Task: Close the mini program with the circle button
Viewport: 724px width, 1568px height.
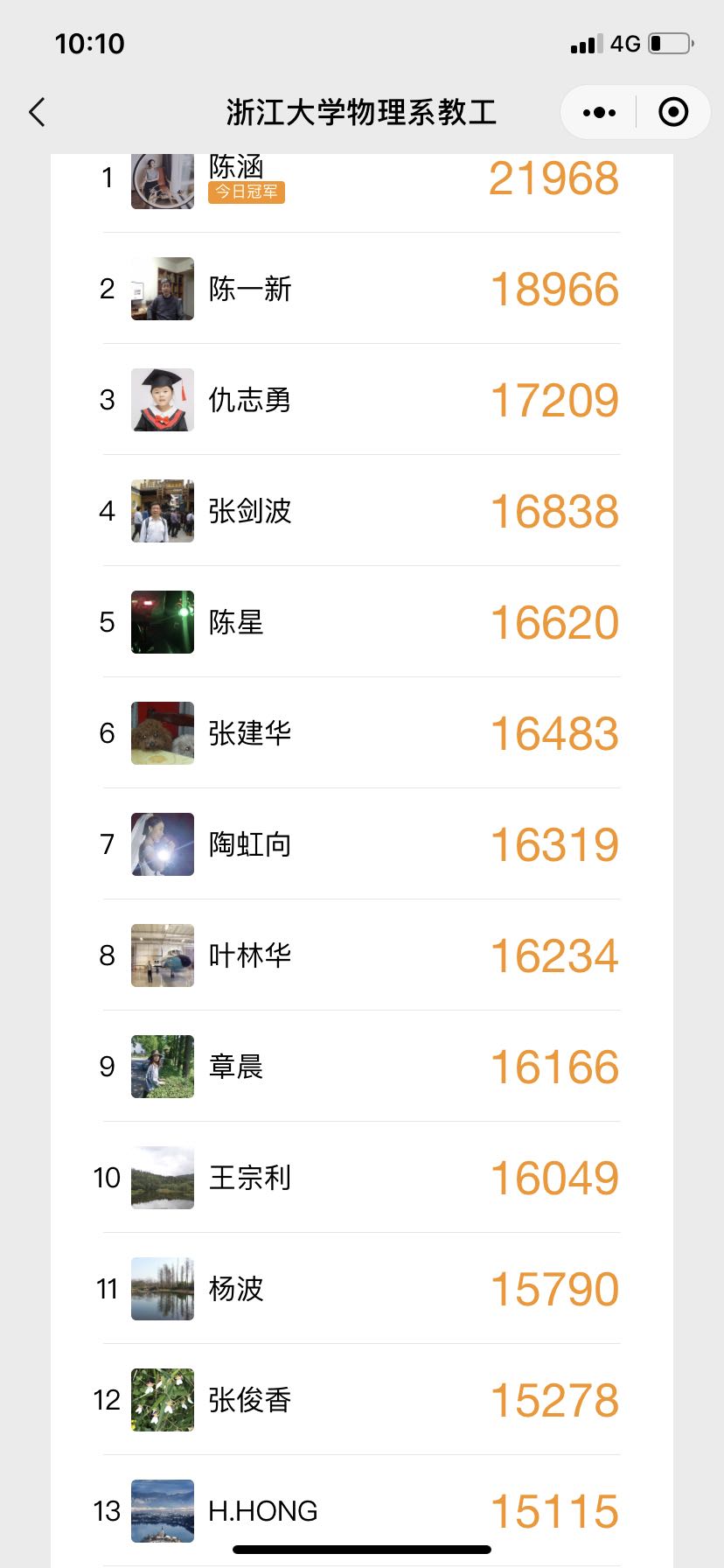Action: (x=672, y=112)
